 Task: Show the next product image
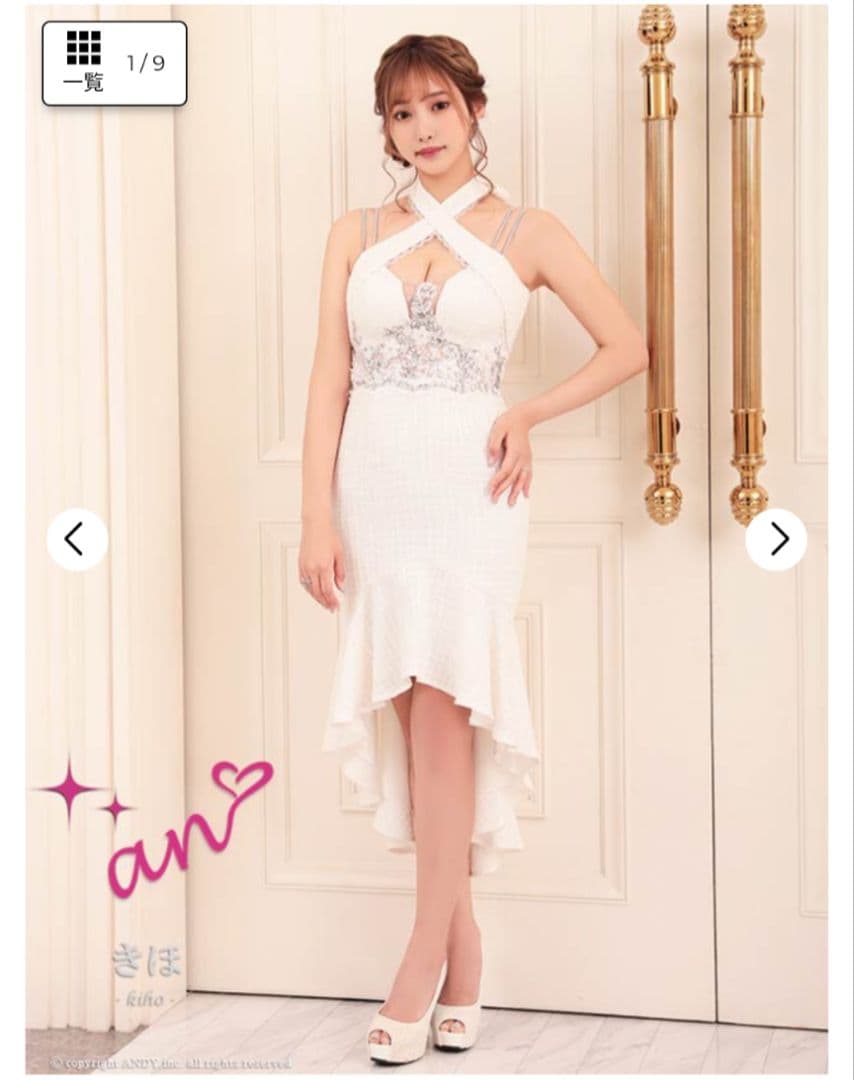(x=776, y=539)
